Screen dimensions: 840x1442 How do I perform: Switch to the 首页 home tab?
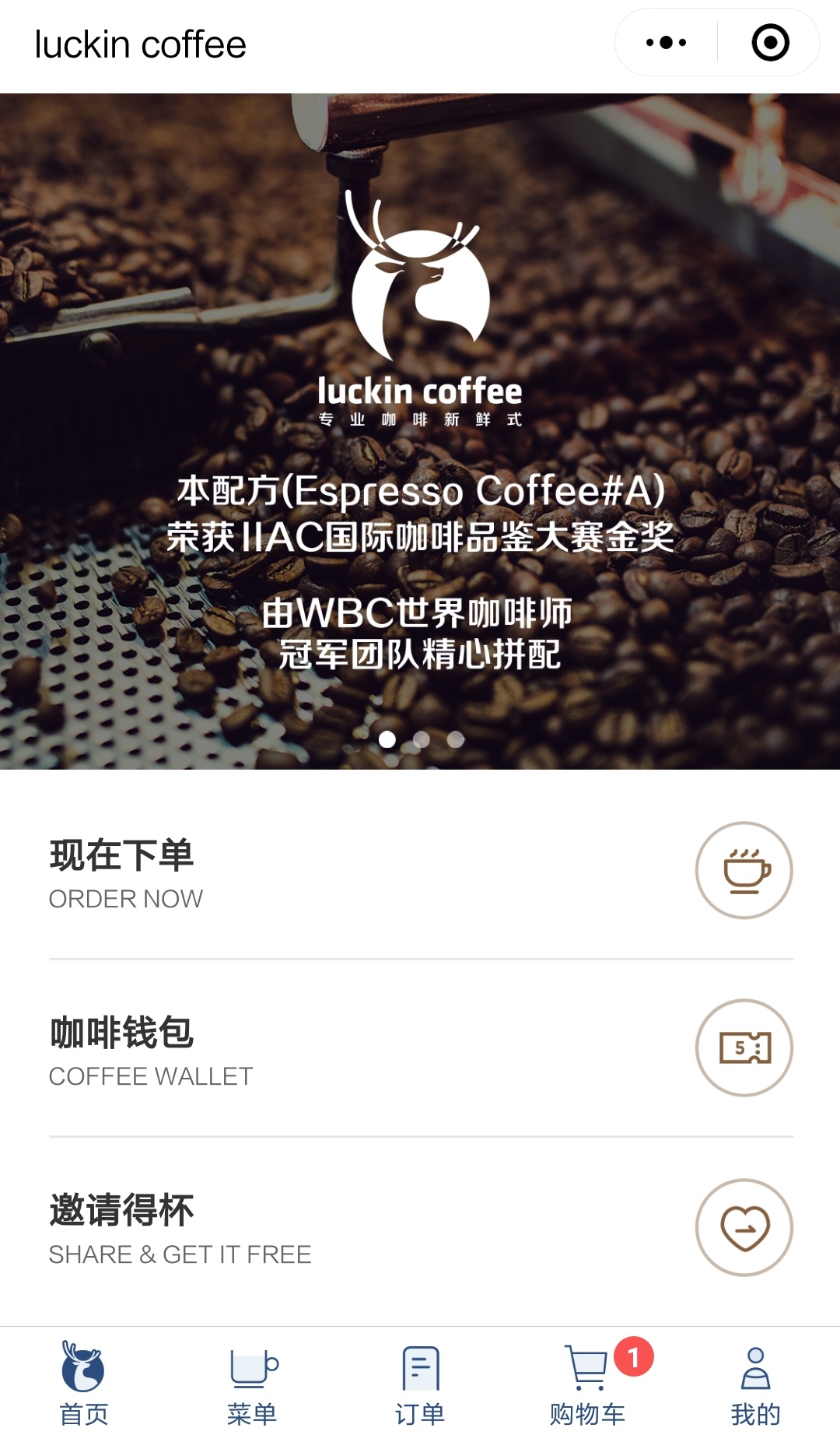pos(84,1385)
